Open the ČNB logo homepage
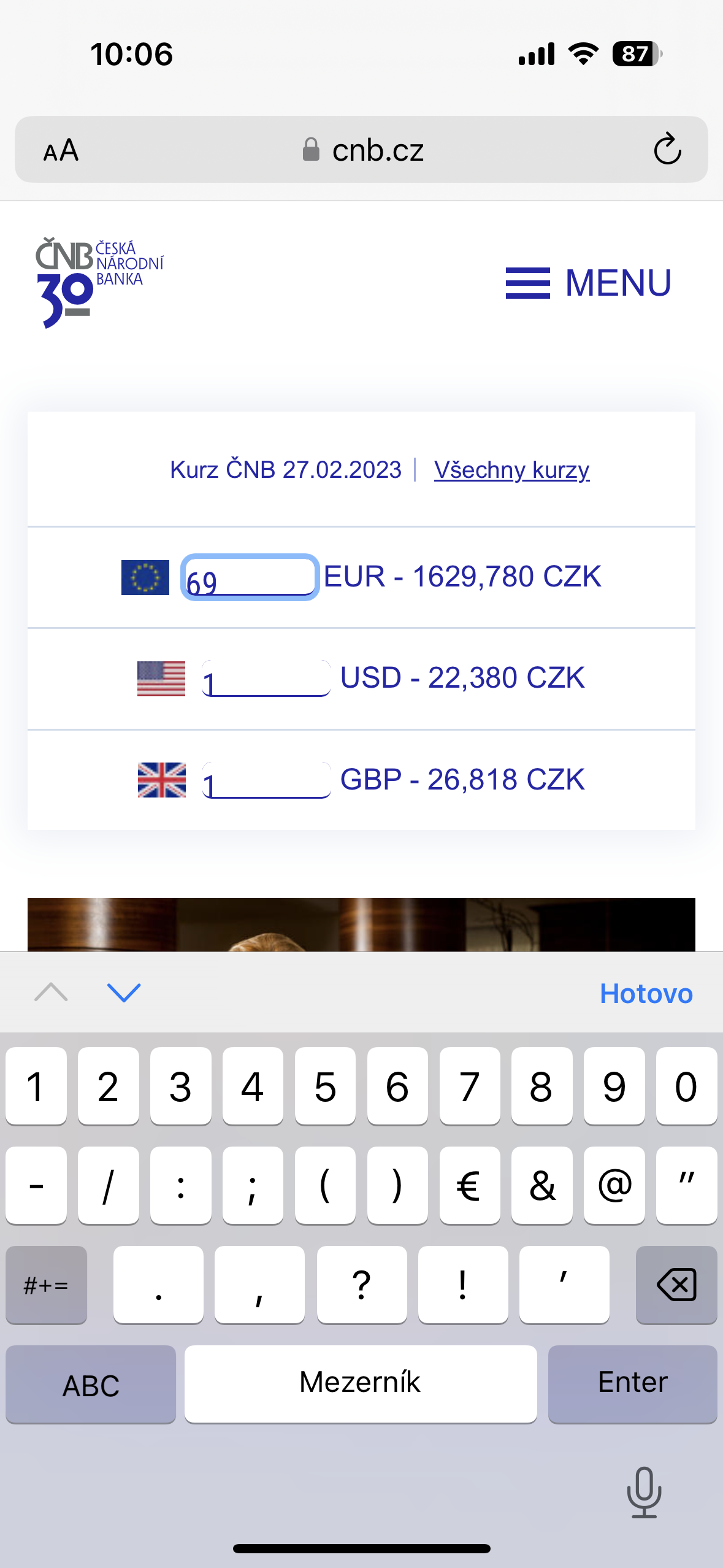Screen dimensions: 723x1568 click(98, 282)
